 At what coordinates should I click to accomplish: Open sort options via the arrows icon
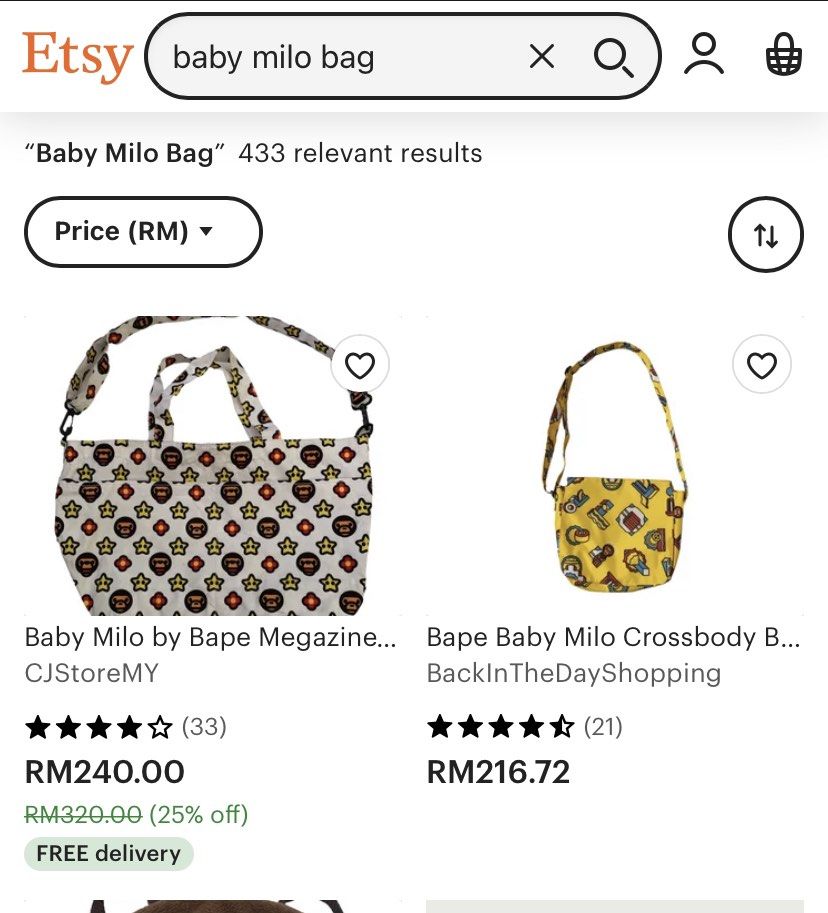pos(767,233)
